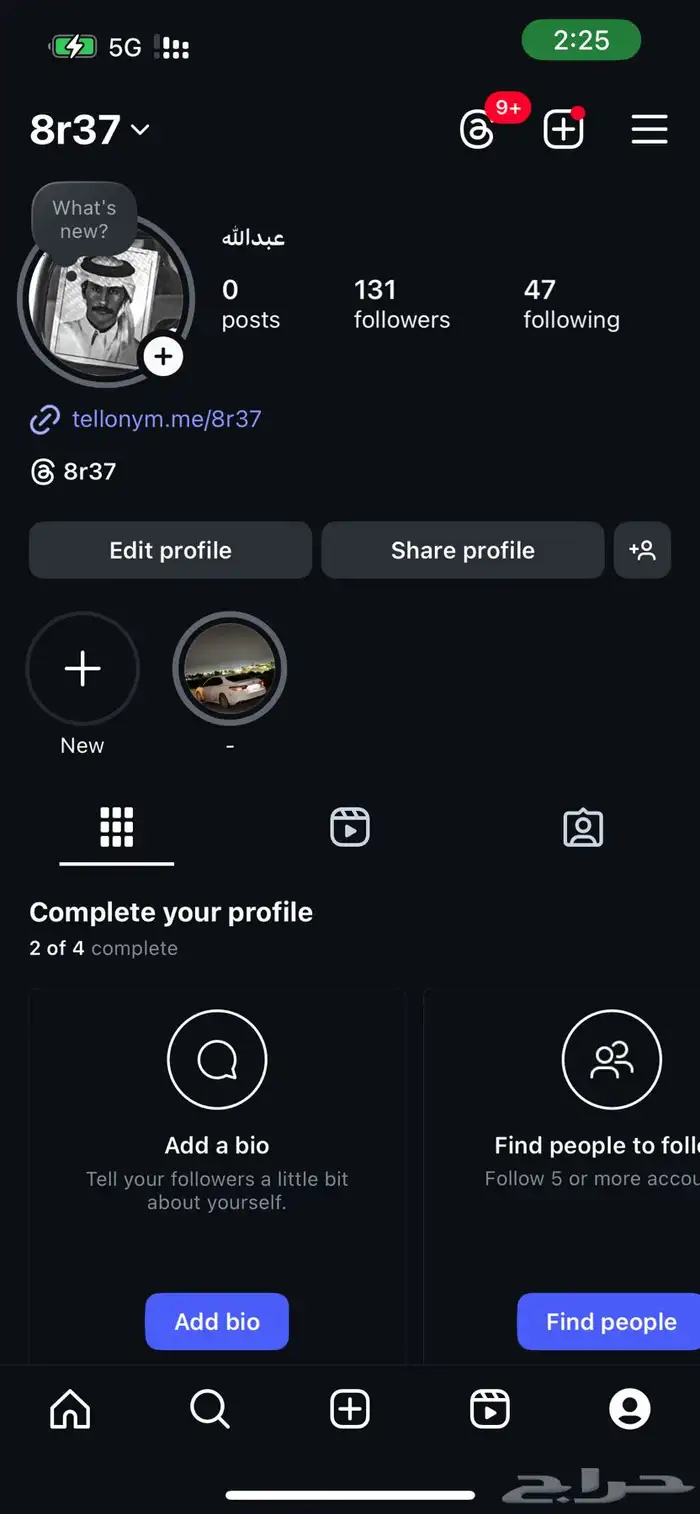
Task: View the 47 following list
Action: [571, 304]
